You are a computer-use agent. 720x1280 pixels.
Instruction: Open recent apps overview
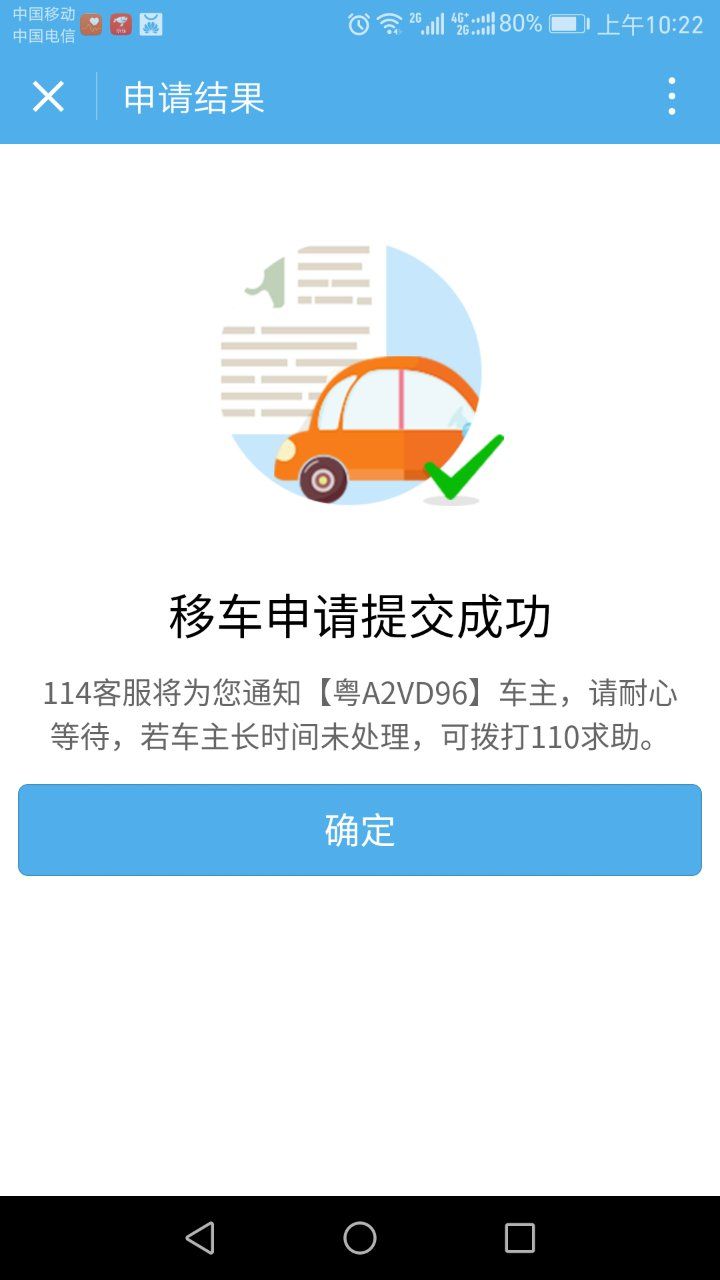click(x=519, y=1238)
